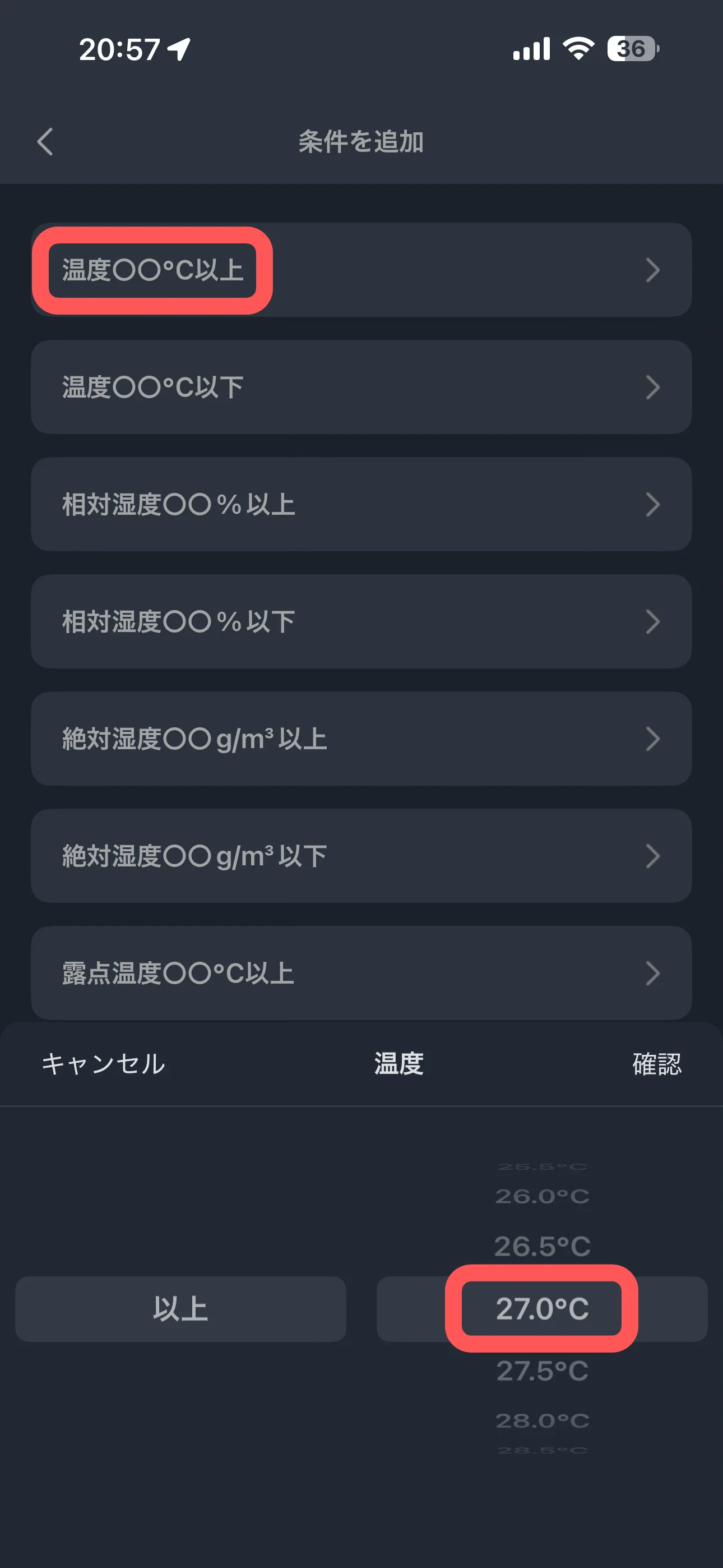
Task: Choose 絶対湿度〇〇g/m³以下 condition
Action: click(x=360, y=856)
